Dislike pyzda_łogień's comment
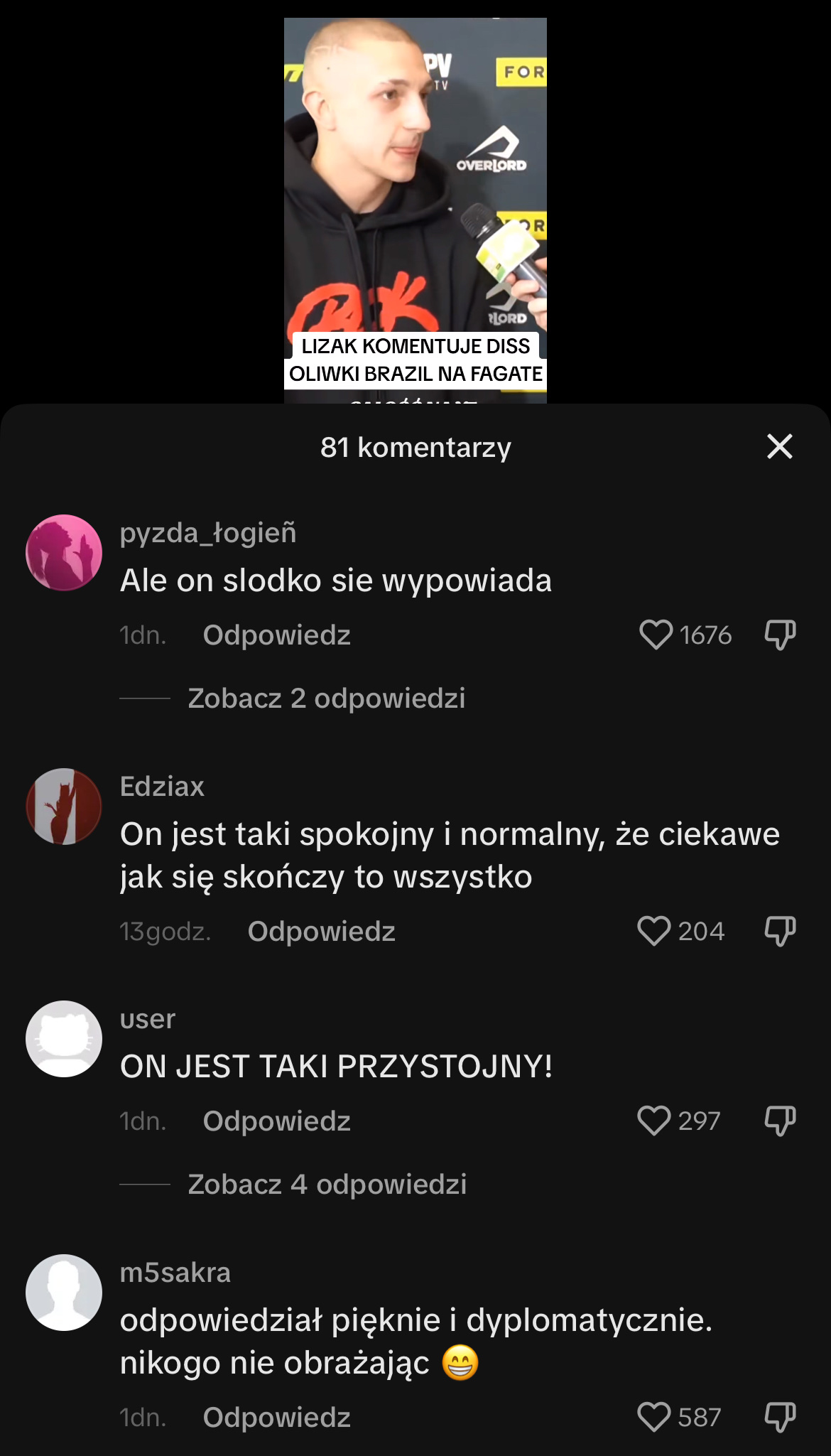 [779, 635]
